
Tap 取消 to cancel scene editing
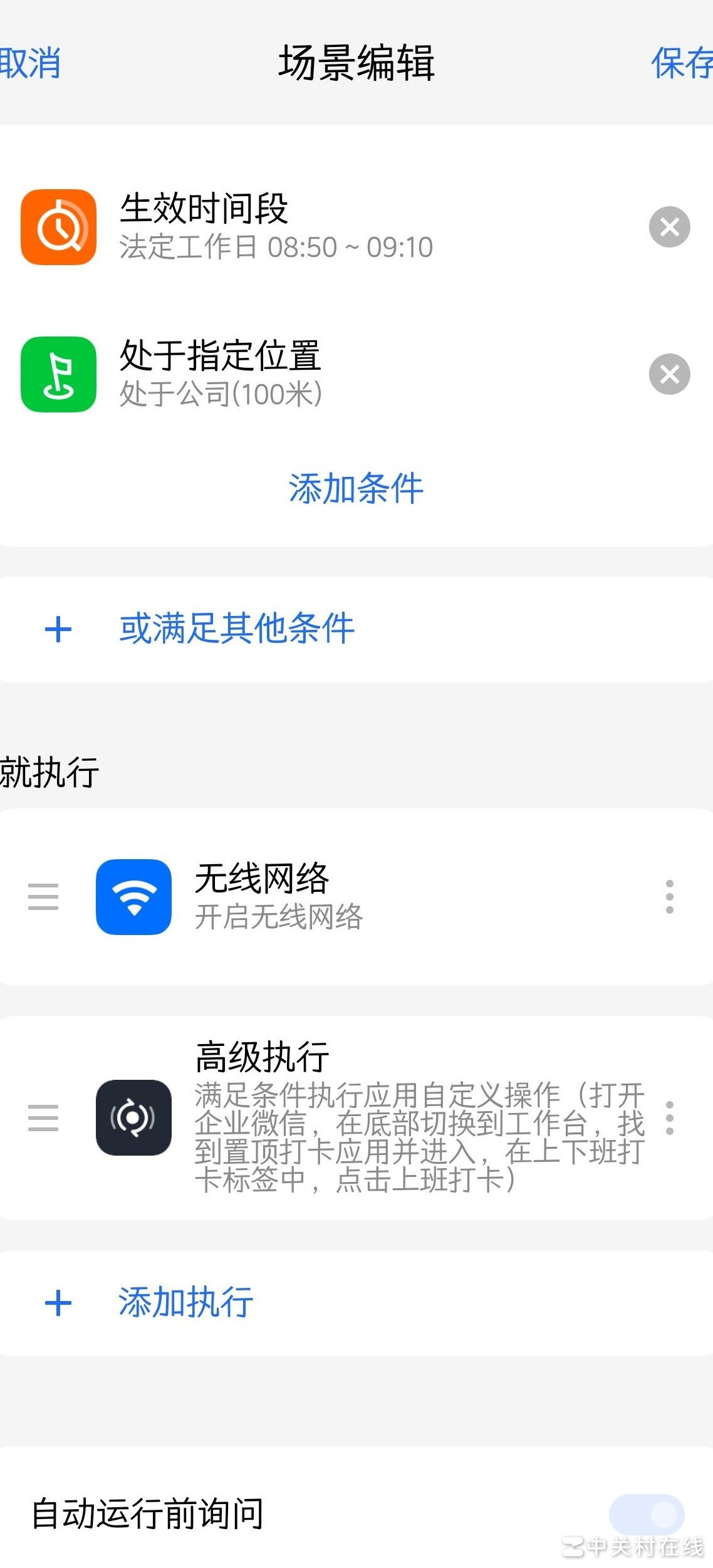pos(30,63)
